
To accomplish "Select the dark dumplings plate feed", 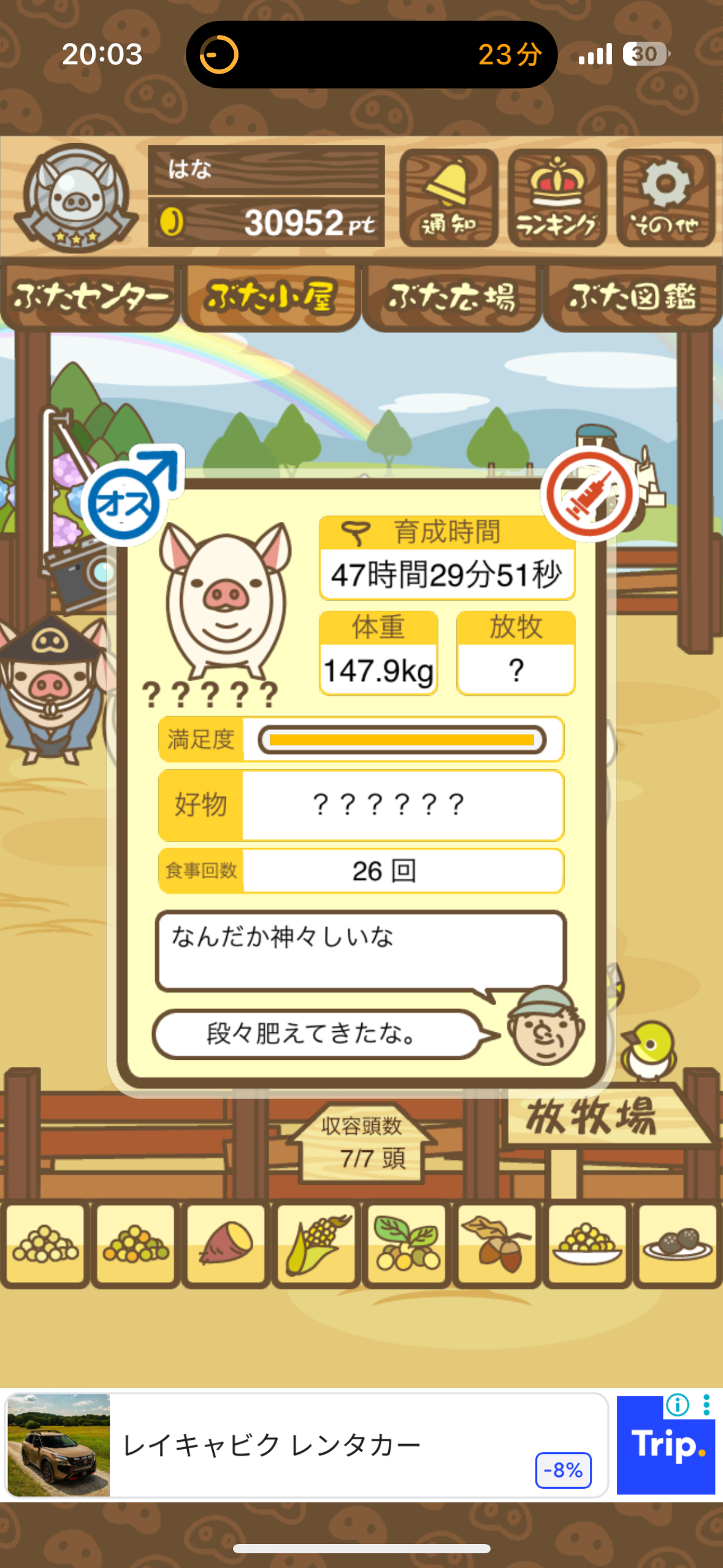I will pos(677,1244).
